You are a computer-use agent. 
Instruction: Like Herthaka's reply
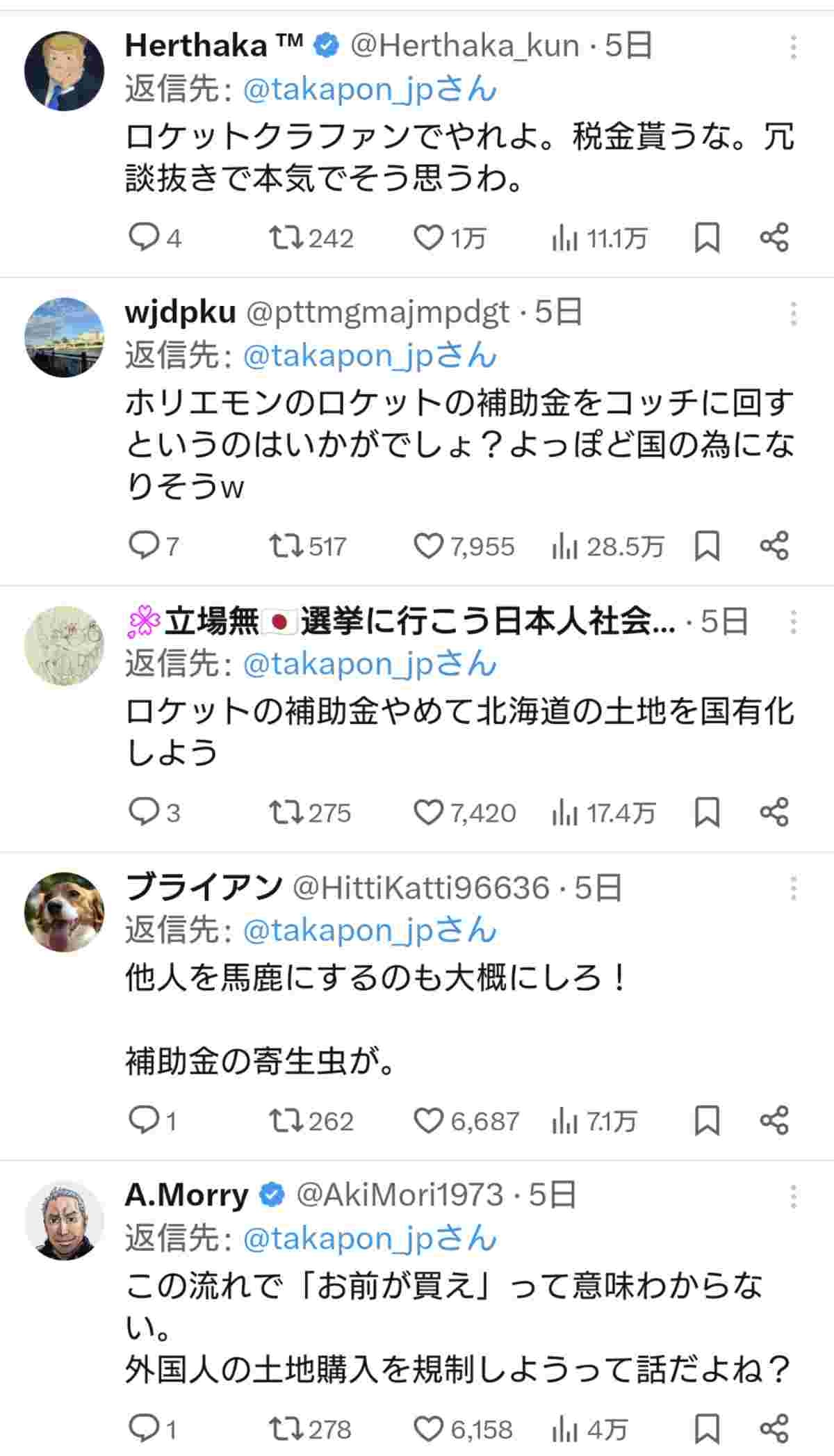(x=428, y=238)
